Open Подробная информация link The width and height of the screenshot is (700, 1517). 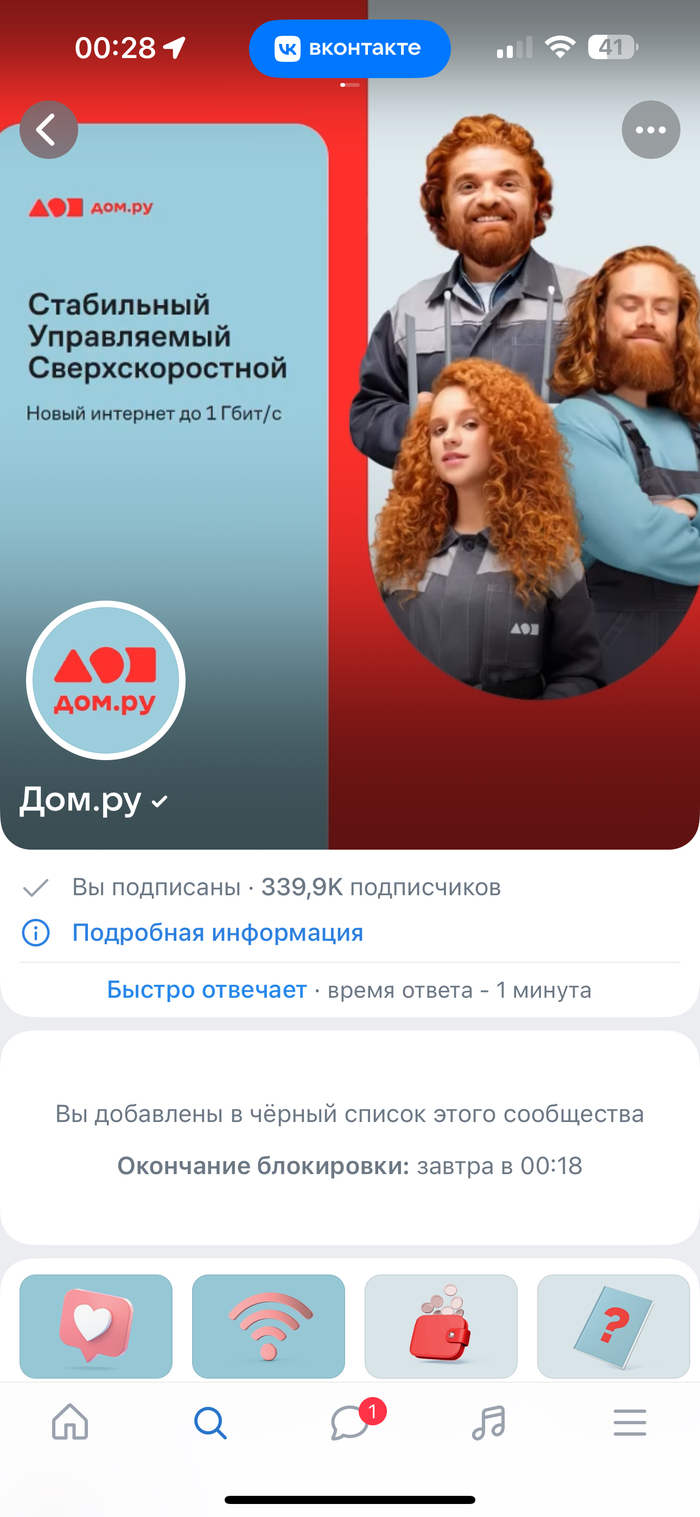pyautogui.click(x=217, y=933)
